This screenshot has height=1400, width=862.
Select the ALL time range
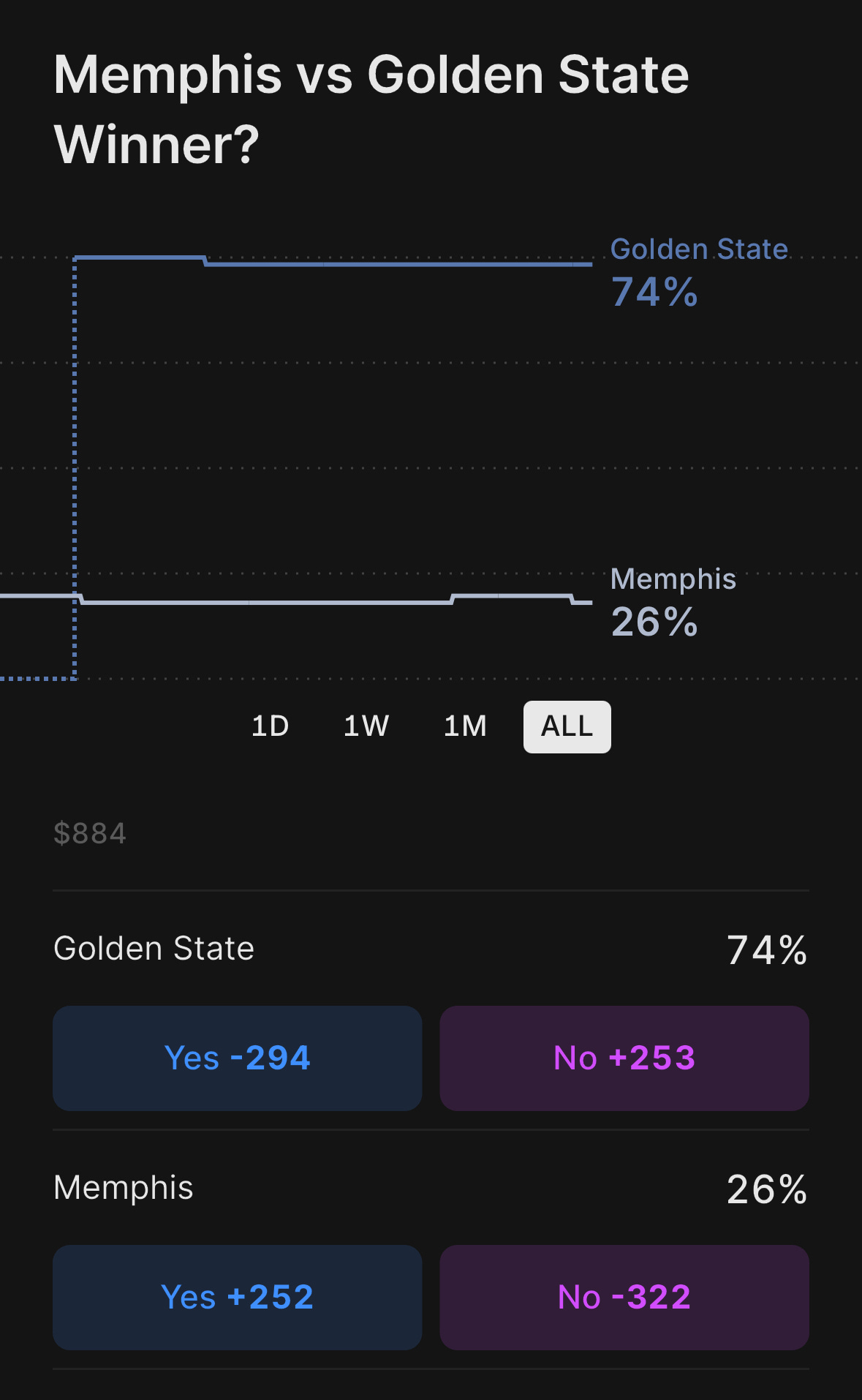click(567, 726)
